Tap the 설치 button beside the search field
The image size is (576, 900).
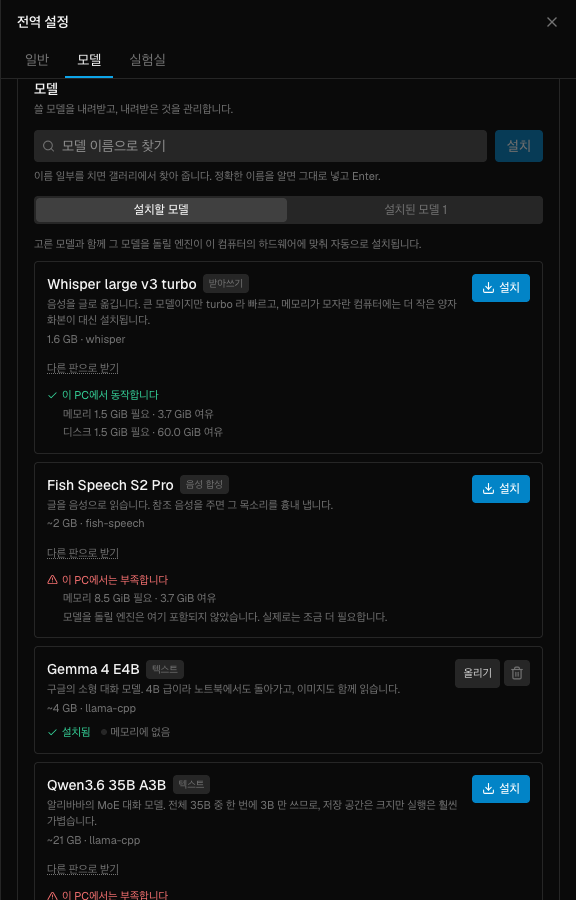click(x=519, y=146)
